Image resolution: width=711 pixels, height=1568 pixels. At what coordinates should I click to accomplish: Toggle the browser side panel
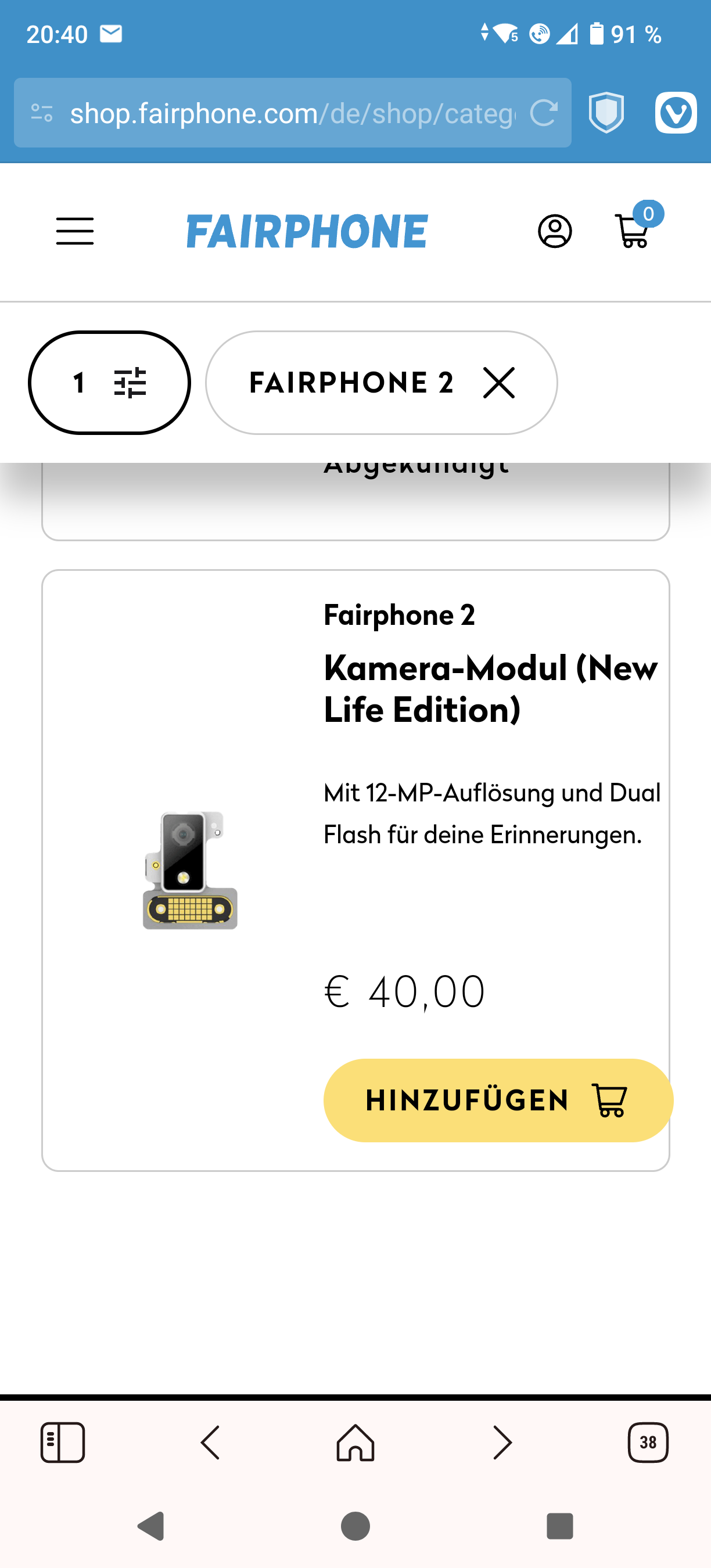63,1443
